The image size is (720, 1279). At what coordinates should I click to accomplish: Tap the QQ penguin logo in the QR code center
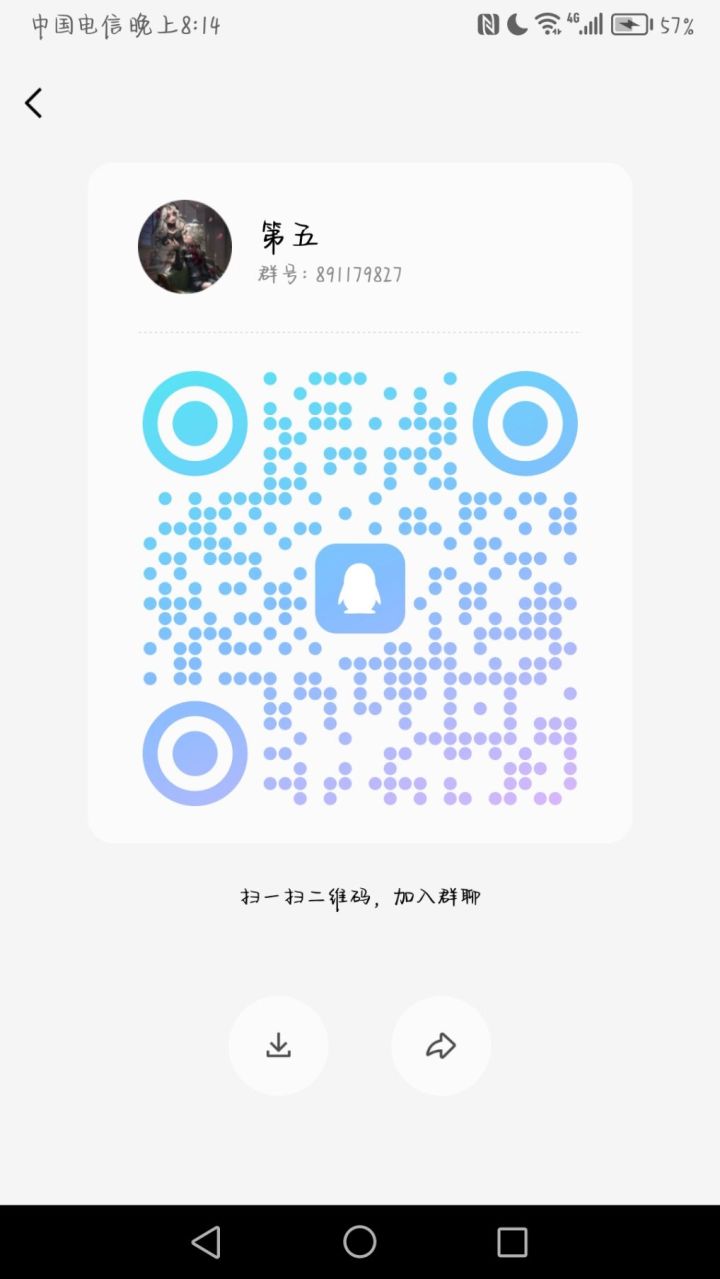click(360, 590)
